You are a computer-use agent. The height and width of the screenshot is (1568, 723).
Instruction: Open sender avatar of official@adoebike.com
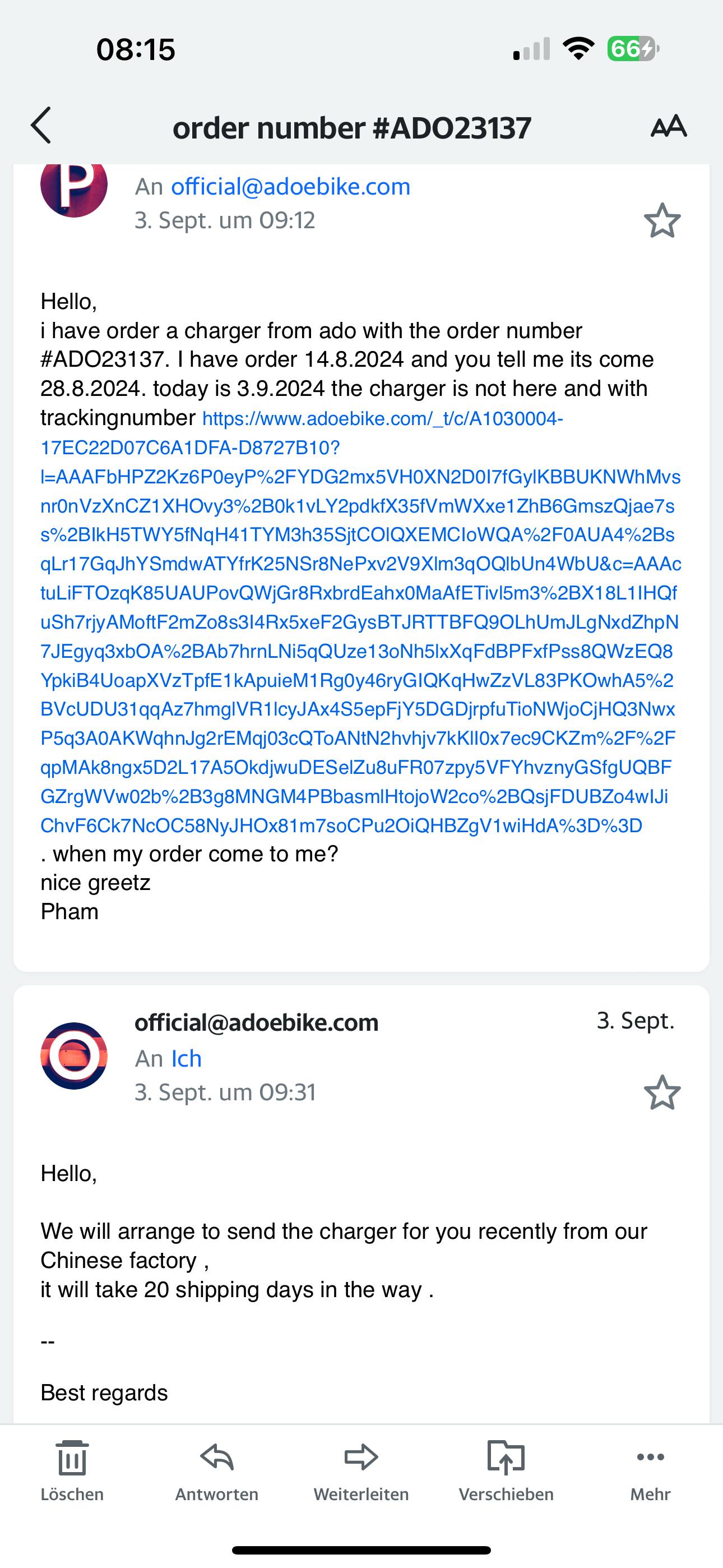tap(74, 1056)
